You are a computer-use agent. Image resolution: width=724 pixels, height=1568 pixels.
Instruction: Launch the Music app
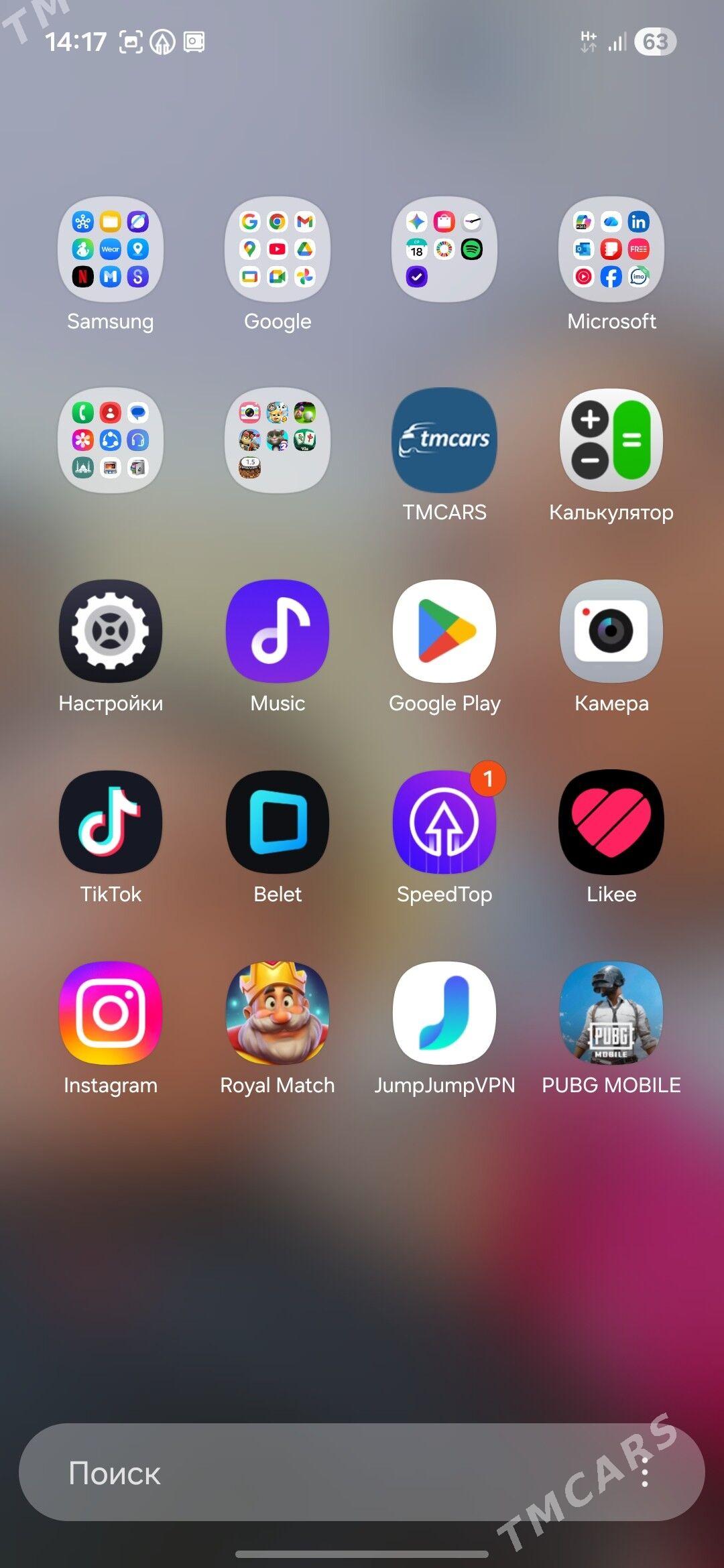278,631
